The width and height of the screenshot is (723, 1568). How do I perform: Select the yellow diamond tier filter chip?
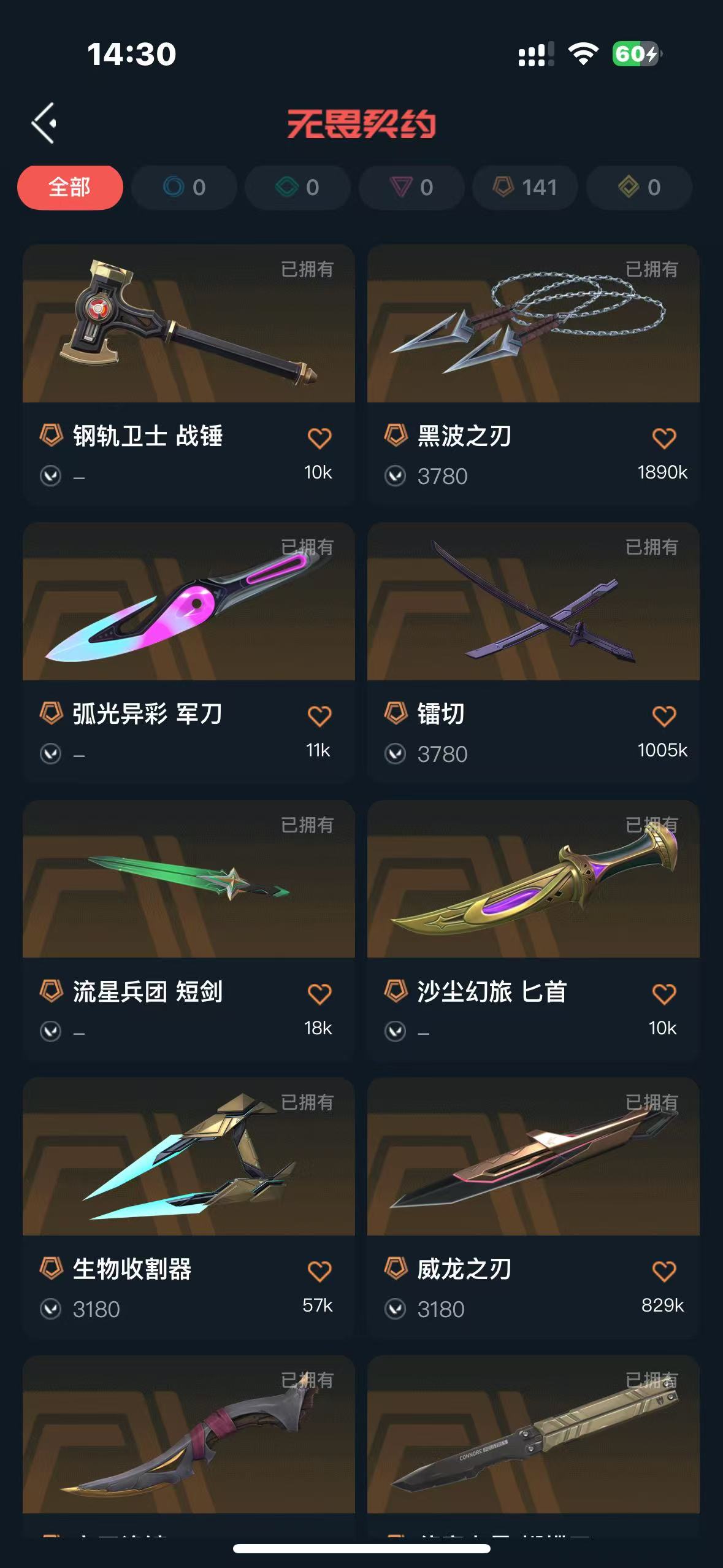point(639,187)
